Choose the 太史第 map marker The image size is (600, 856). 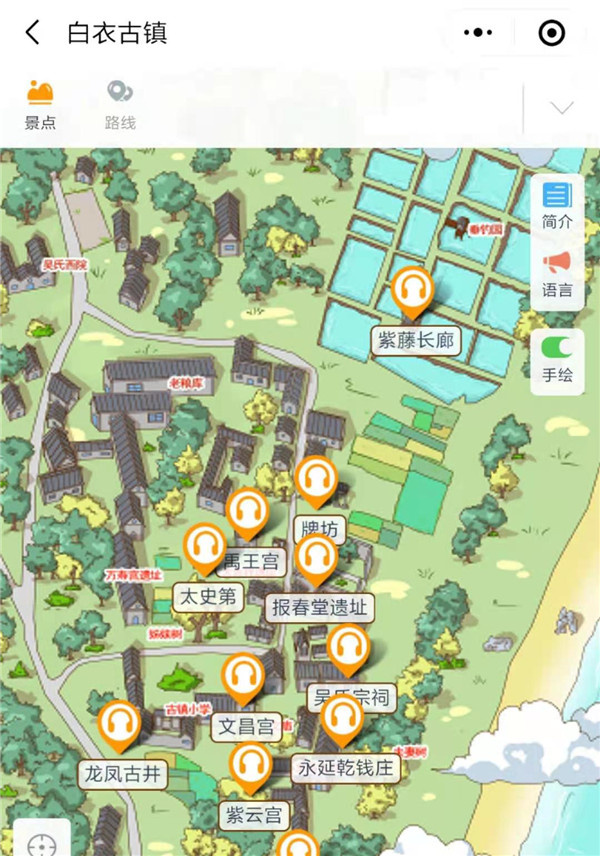[x=206, y=550]
